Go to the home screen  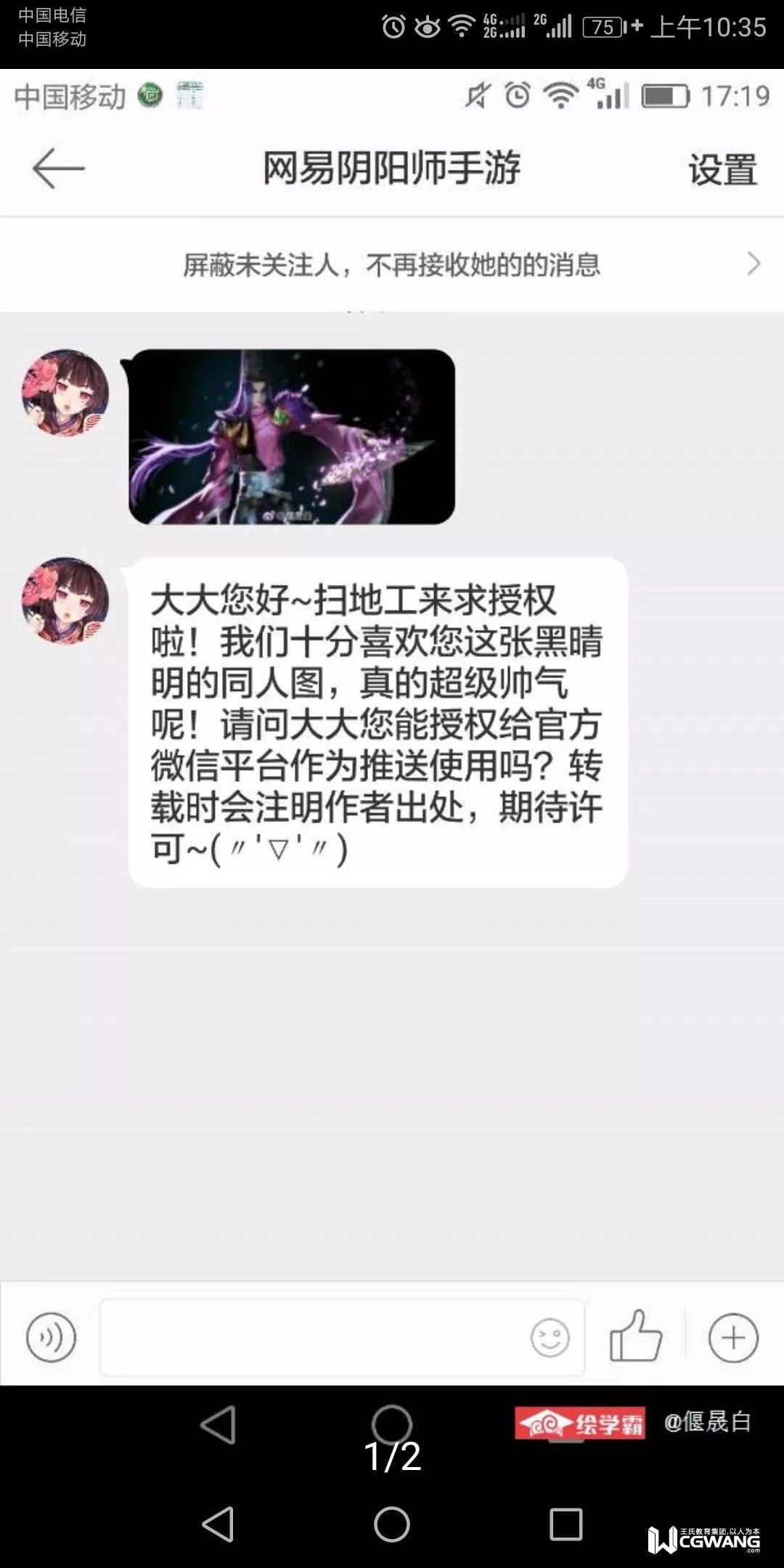[392, 1524]
